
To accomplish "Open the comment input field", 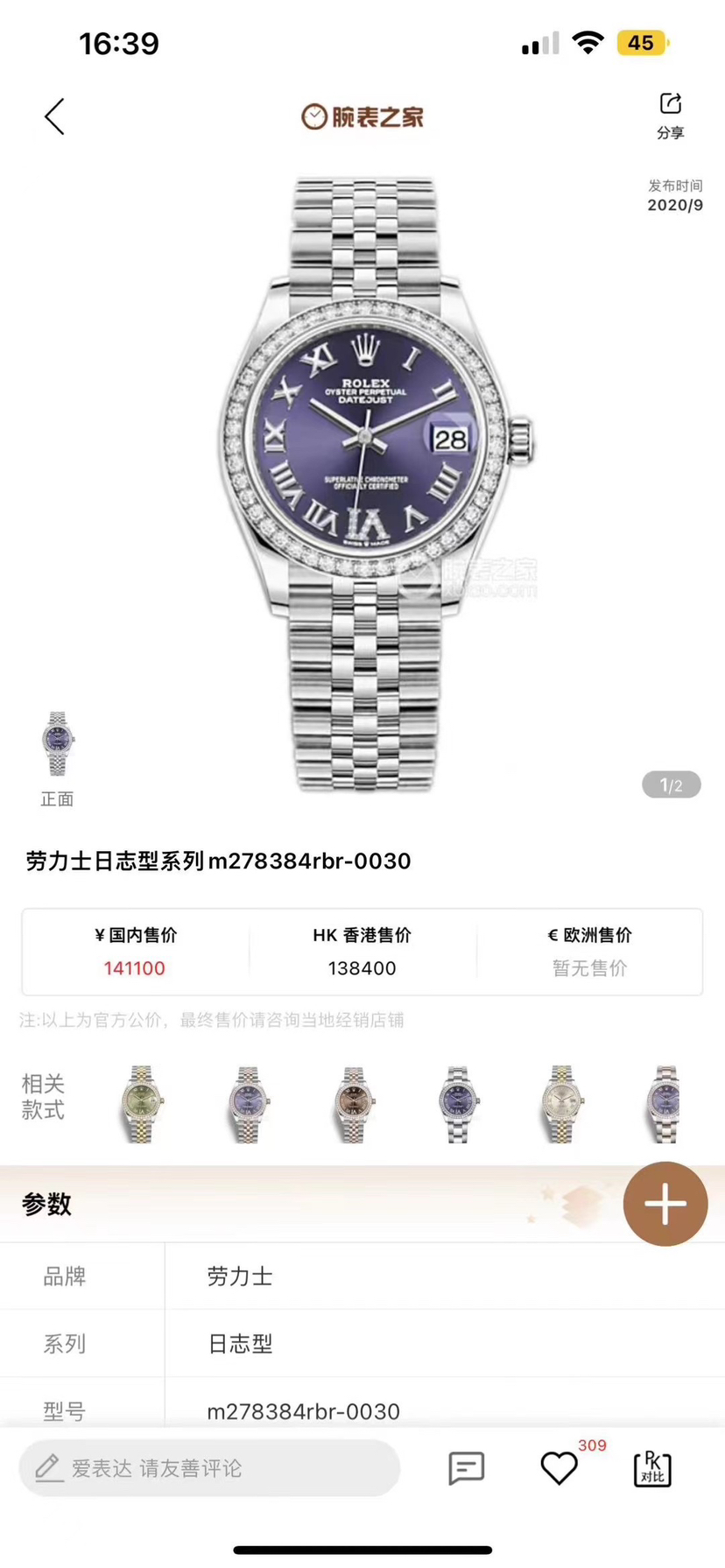I will (210, 1468).
